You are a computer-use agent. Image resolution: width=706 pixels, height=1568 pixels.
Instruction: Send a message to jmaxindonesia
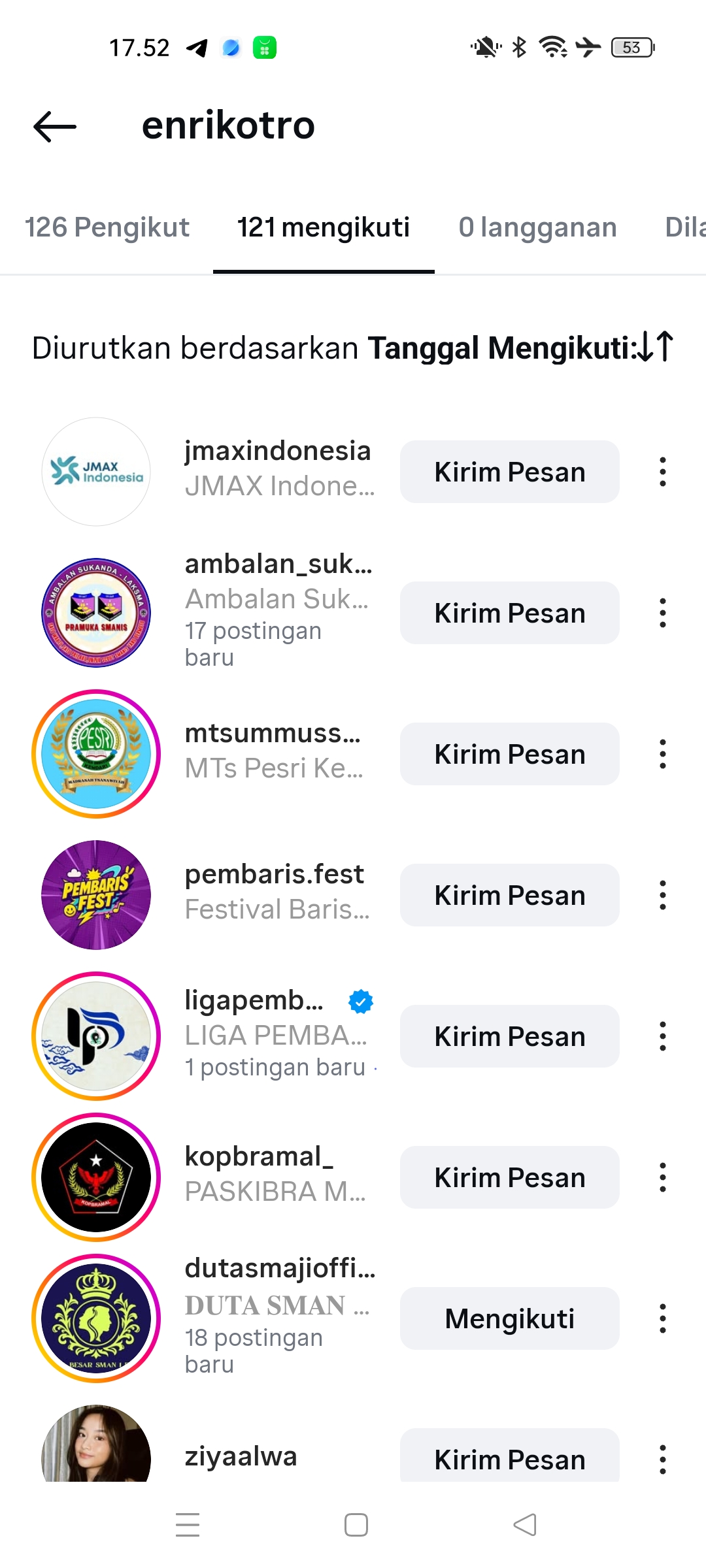[510, 472]
